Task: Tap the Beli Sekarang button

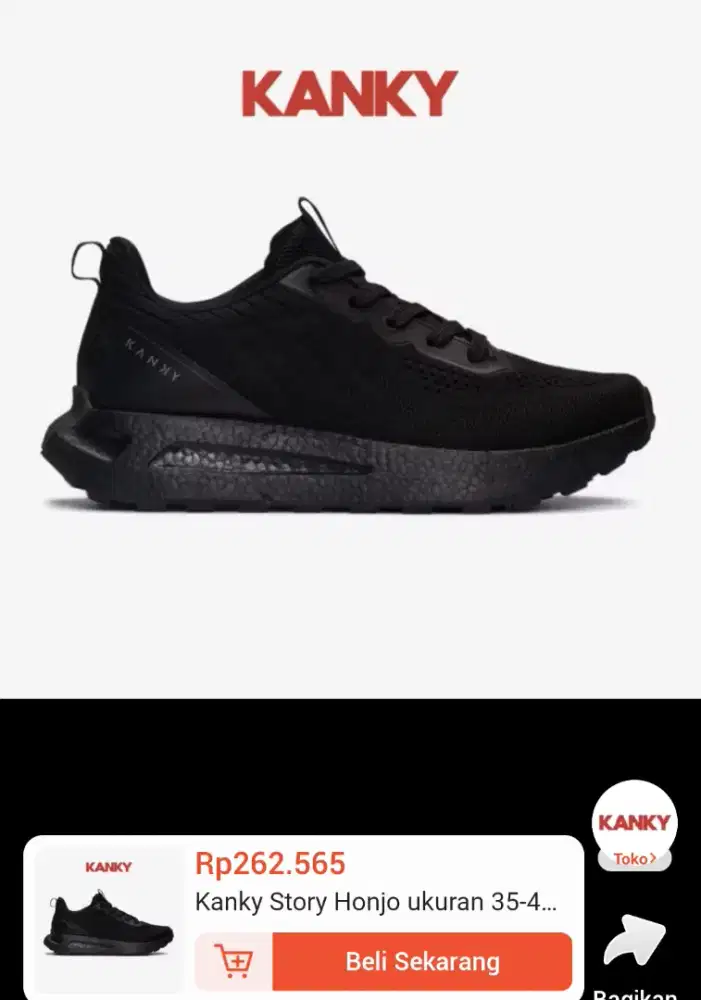Action: pyautogui.click(x=421, y=962)
